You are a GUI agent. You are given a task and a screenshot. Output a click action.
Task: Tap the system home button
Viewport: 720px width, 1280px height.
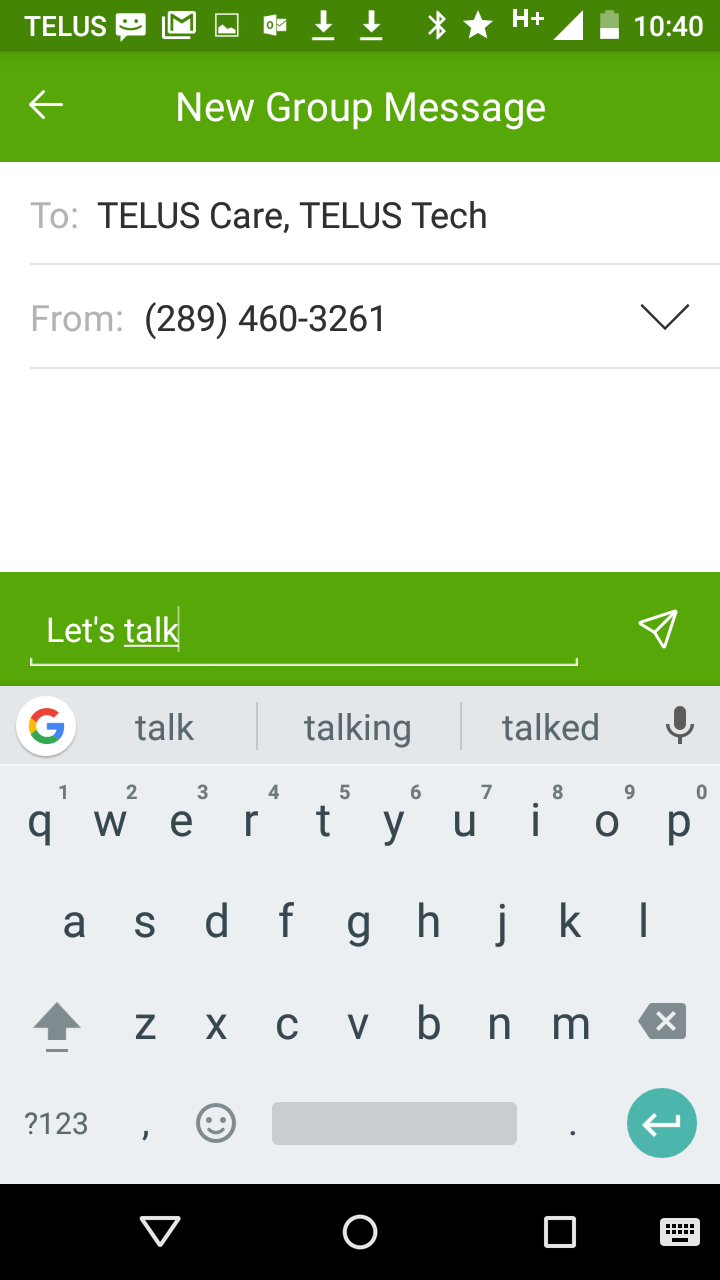pos(360,1232)
